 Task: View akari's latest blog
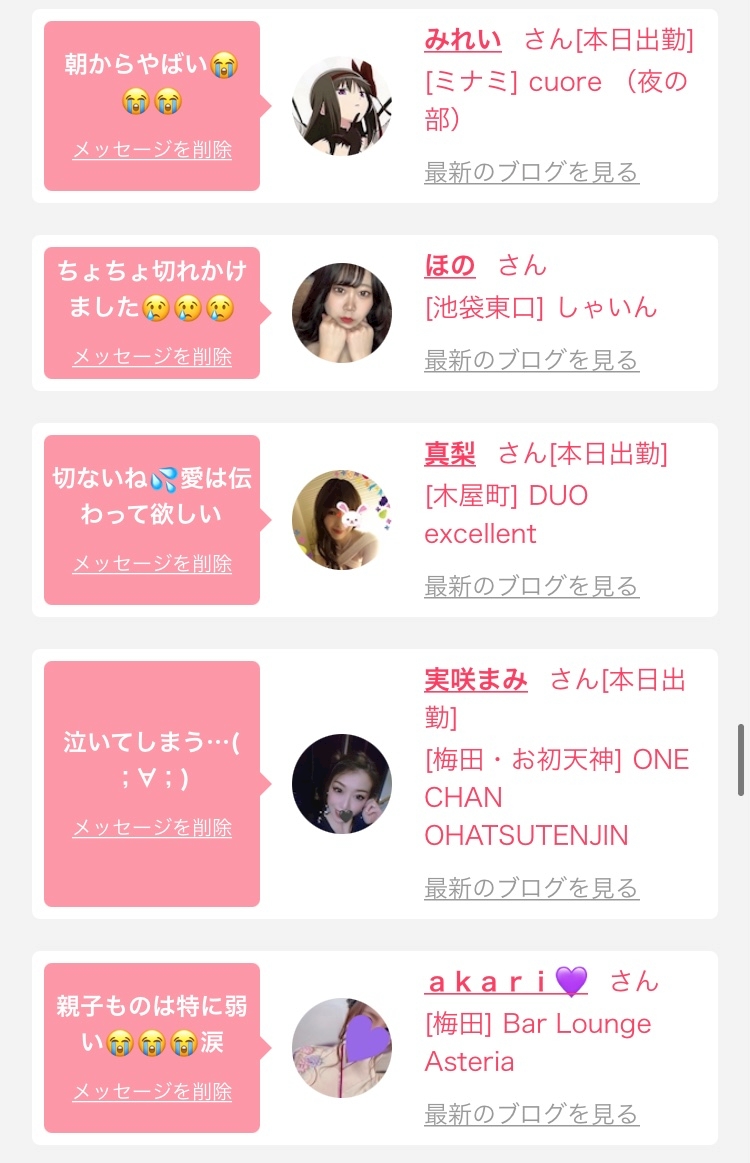[531, 1114]
